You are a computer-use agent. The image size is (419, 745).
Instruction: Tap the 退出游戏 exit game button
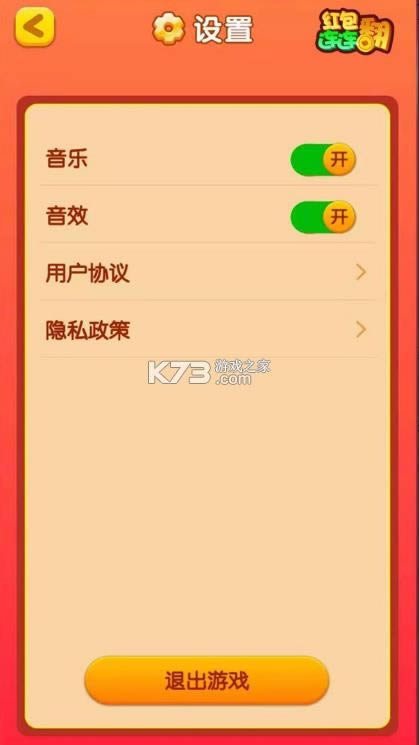pyautogui.click(x=207, y=680)
